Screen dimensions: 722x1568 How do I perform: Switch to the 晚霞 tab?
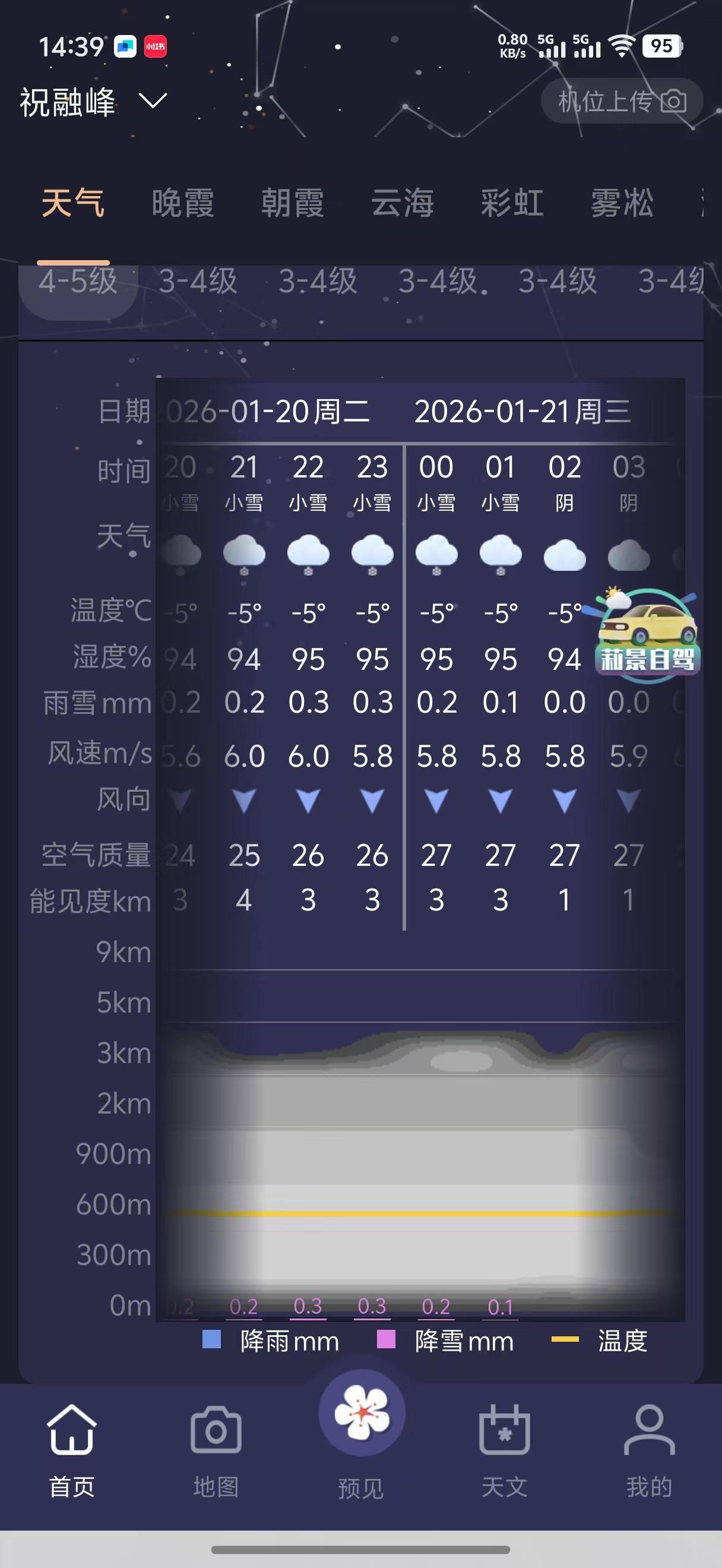tap(182, 203)
